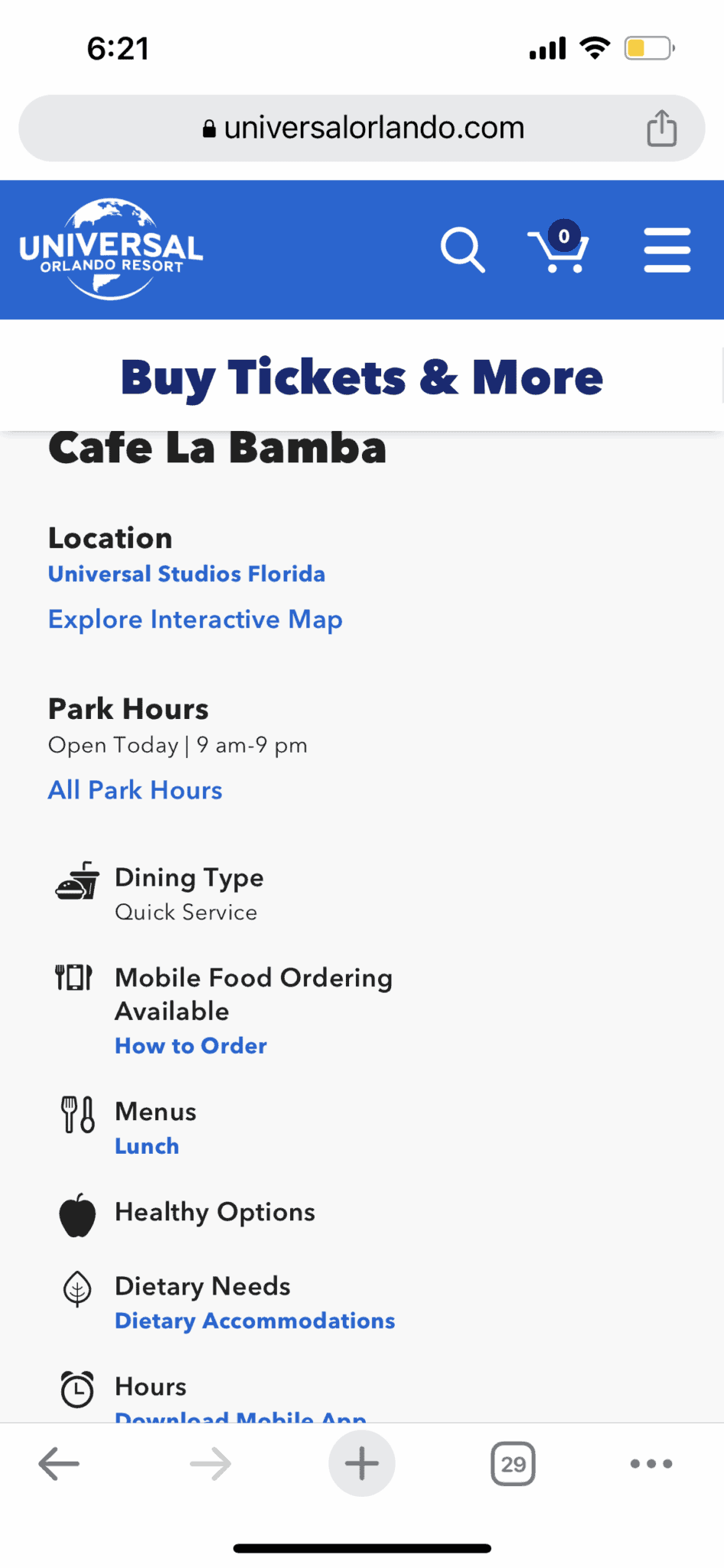
Task: Tap the Universal Orlando Resort logo
Action: click(x=111, y=249)
